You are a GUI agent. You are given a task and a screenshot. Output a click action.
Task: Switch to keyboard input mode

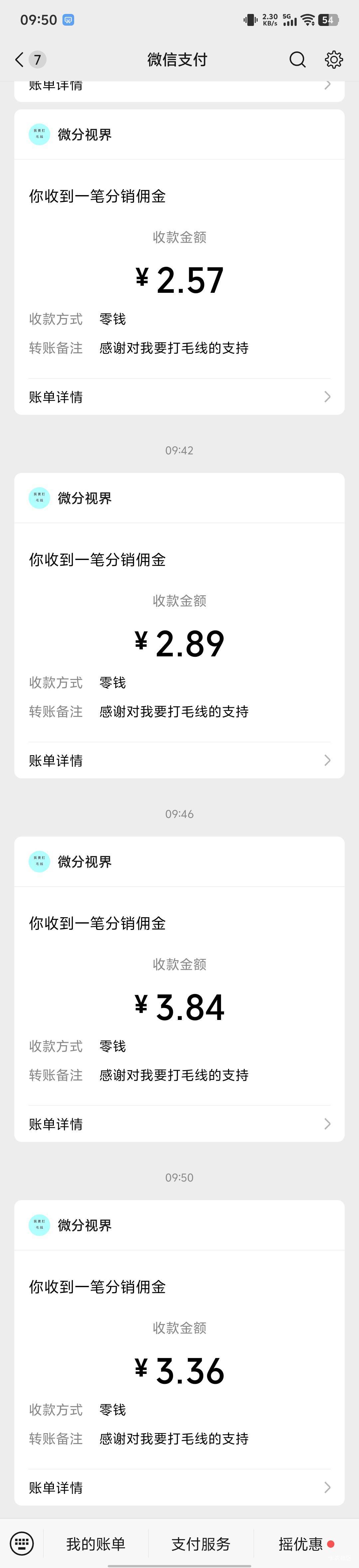click(22, 1543)
